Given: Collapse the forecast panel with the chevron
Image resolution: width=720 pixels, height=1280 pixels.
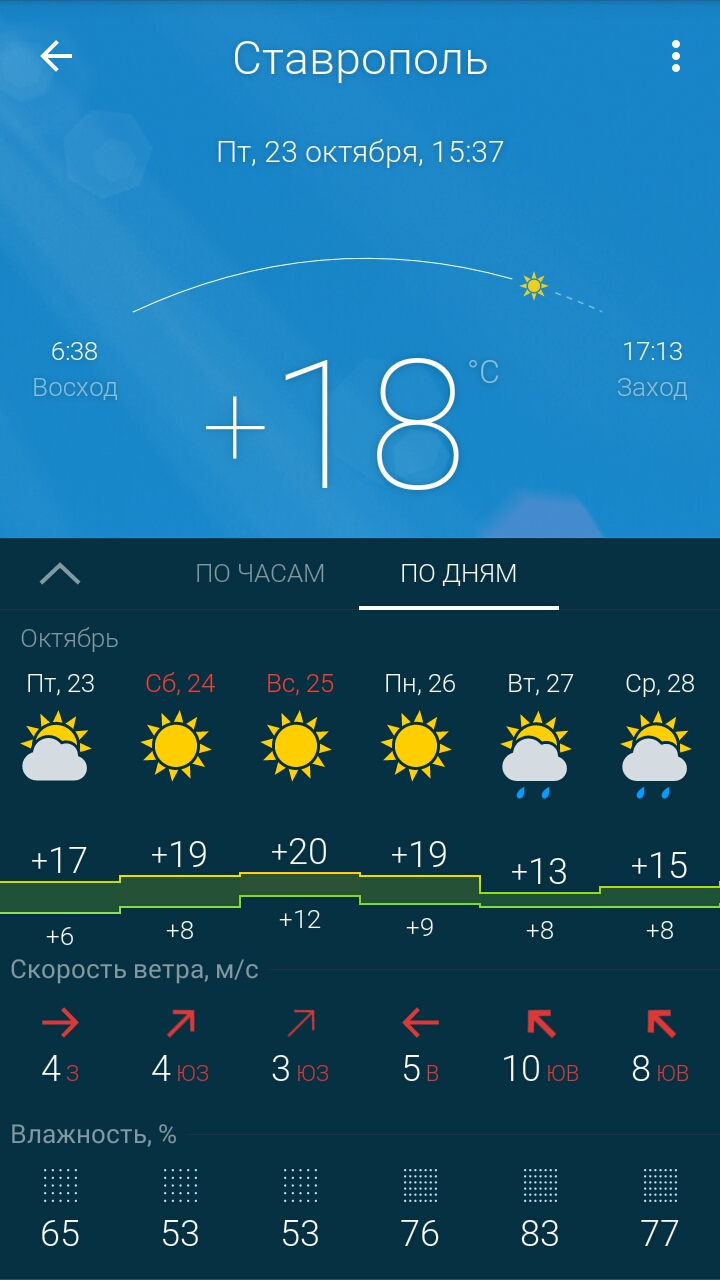Looking at the screenshot, I should (60, 574).
